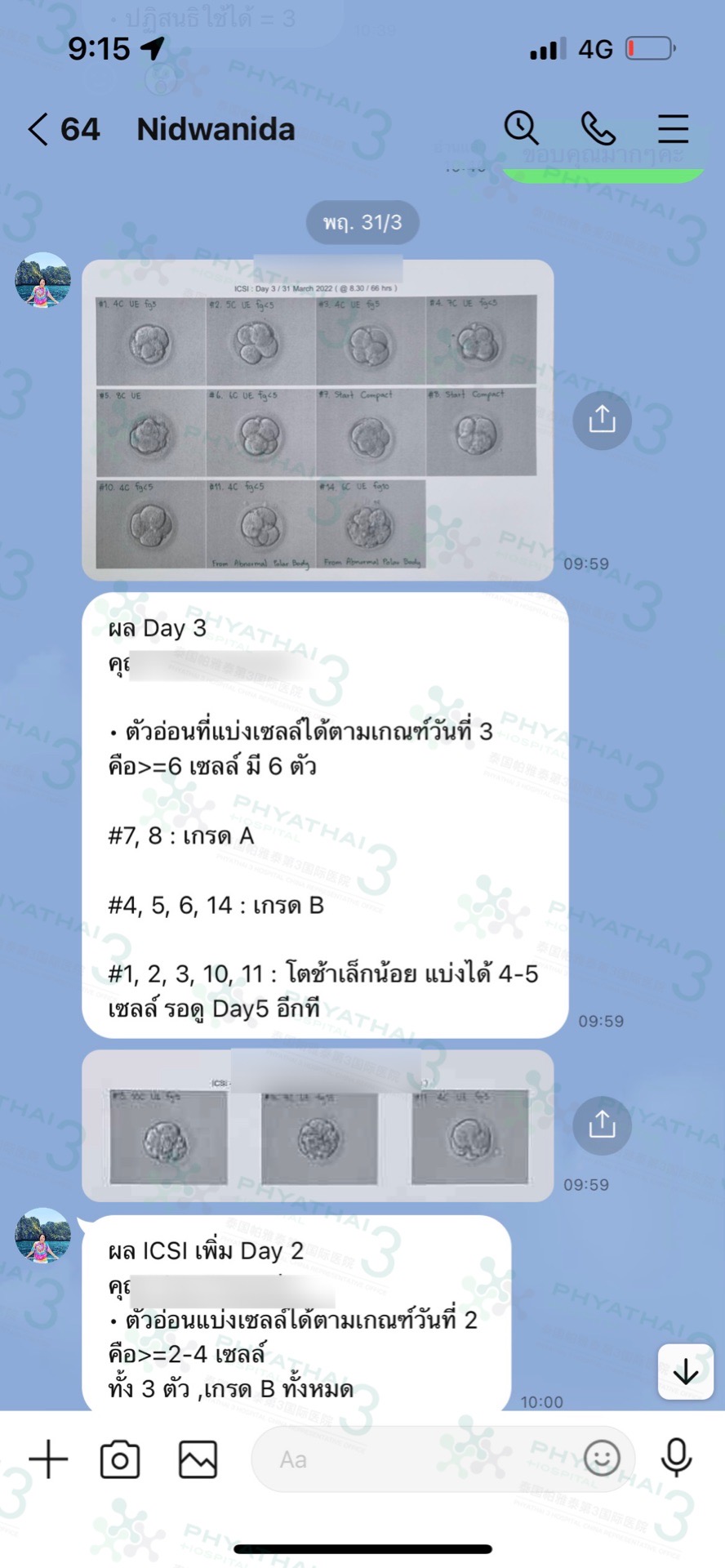Image resolution: width=725 pixels, height=1568 pixels.
Task: Open the Day 3 embryo grid image
Action: (x=317, y=420)
